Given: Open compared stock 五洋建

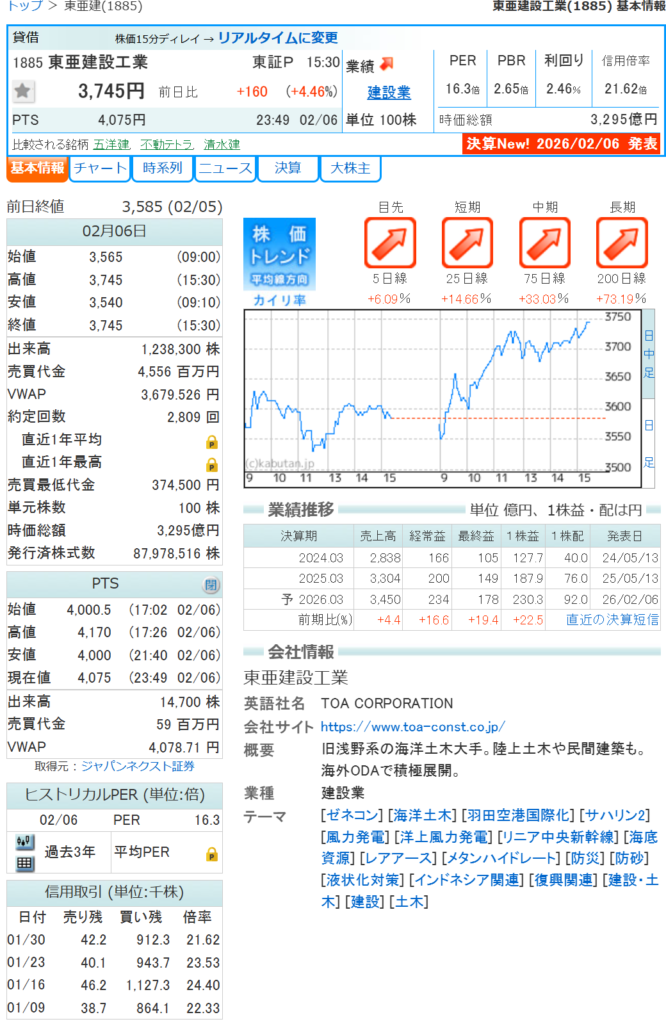Looking at the screenshot, I should 111,144.
